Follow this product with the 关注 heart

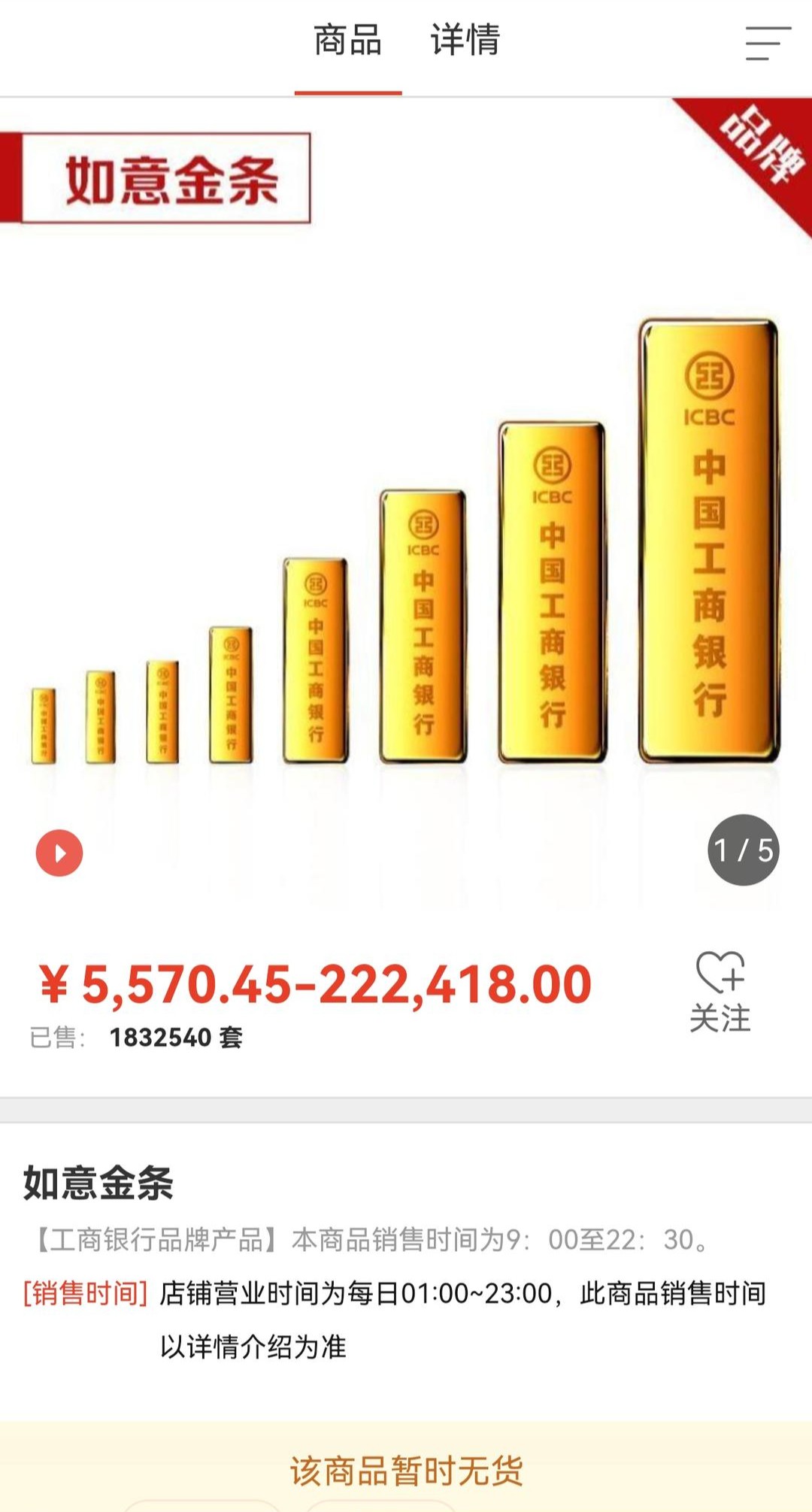(x=720, y=991)
